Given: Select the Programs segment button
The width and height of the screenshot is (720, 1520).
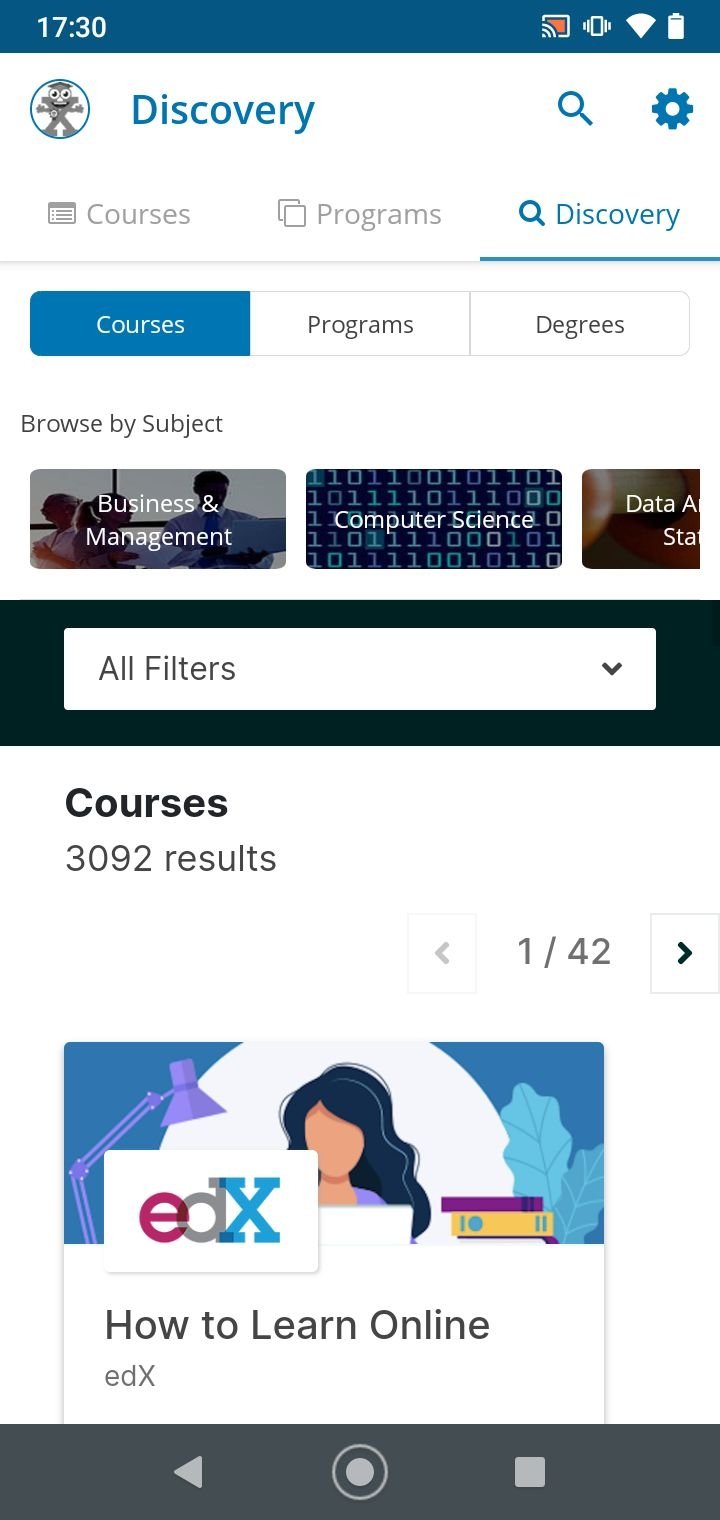Looking at the screenshot, I should pos(360,324).
